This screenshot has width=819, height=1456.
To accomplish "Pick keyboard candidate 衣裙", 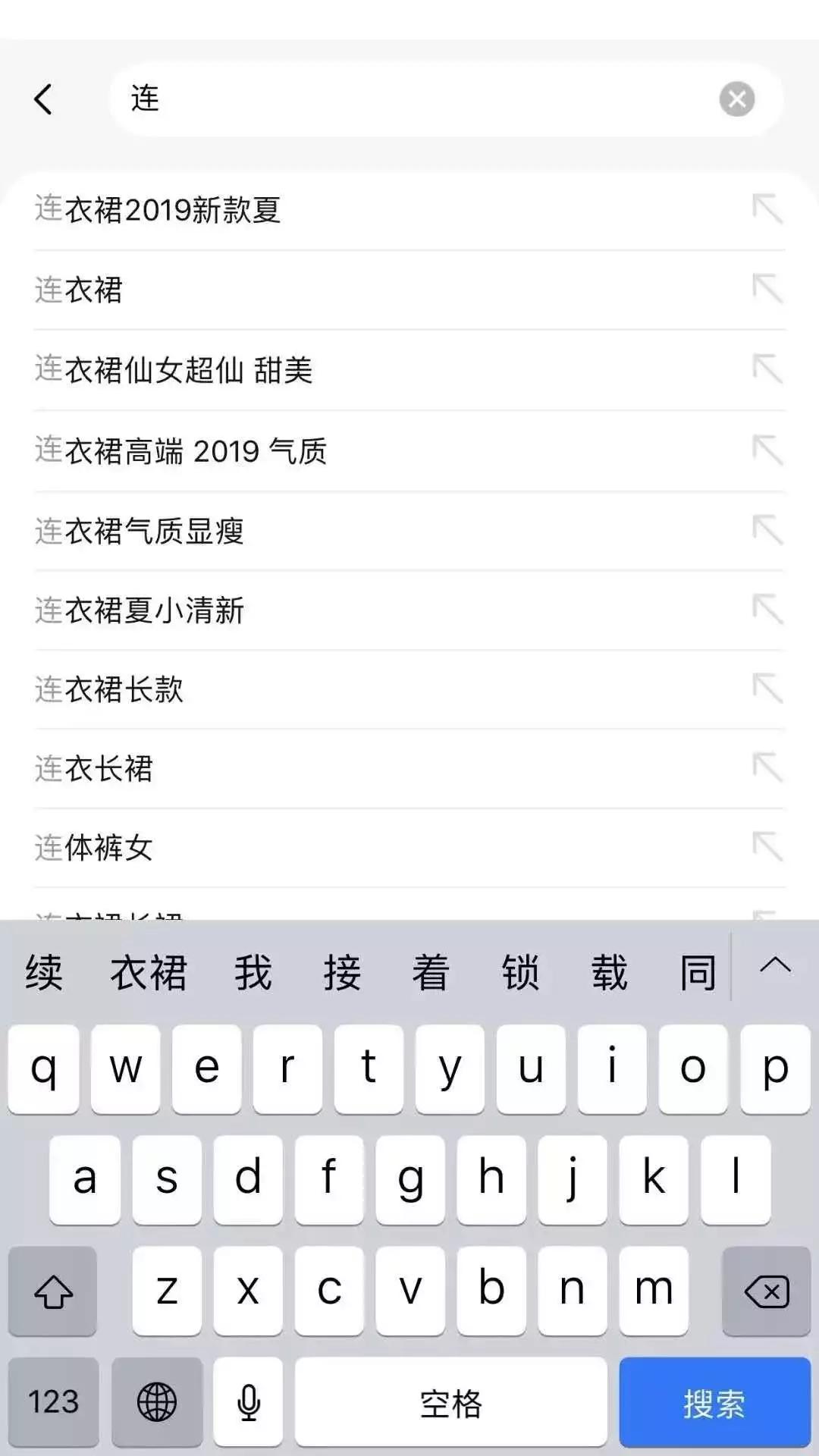I will (x=149, y=973).
